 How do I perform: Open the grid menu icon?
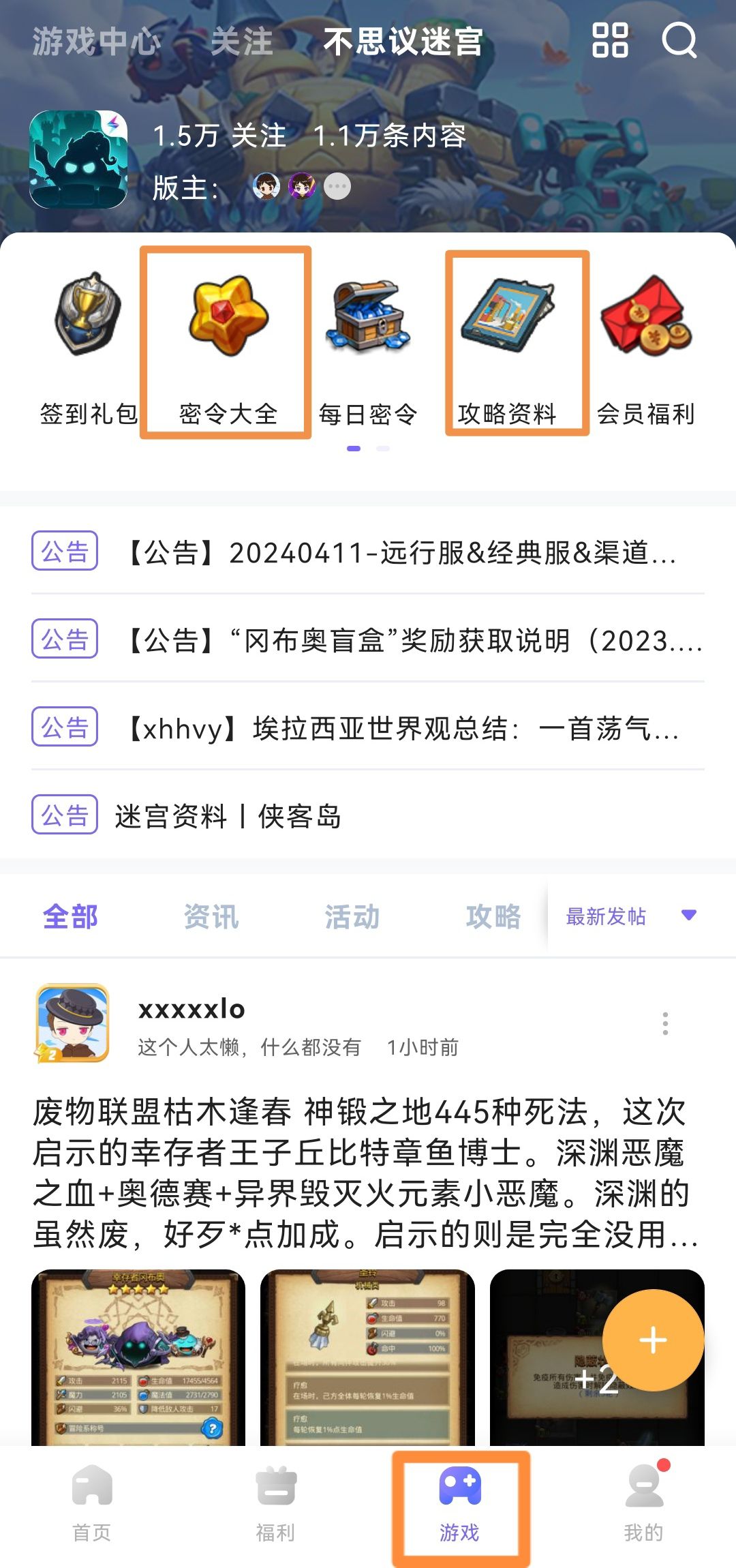[x=609, y=40]
